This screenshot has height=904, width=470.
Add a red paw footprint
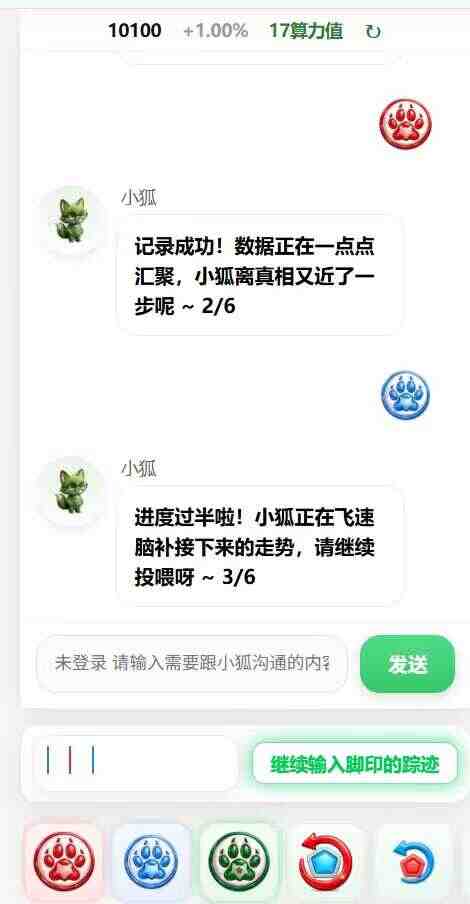(x=63, y=862)
